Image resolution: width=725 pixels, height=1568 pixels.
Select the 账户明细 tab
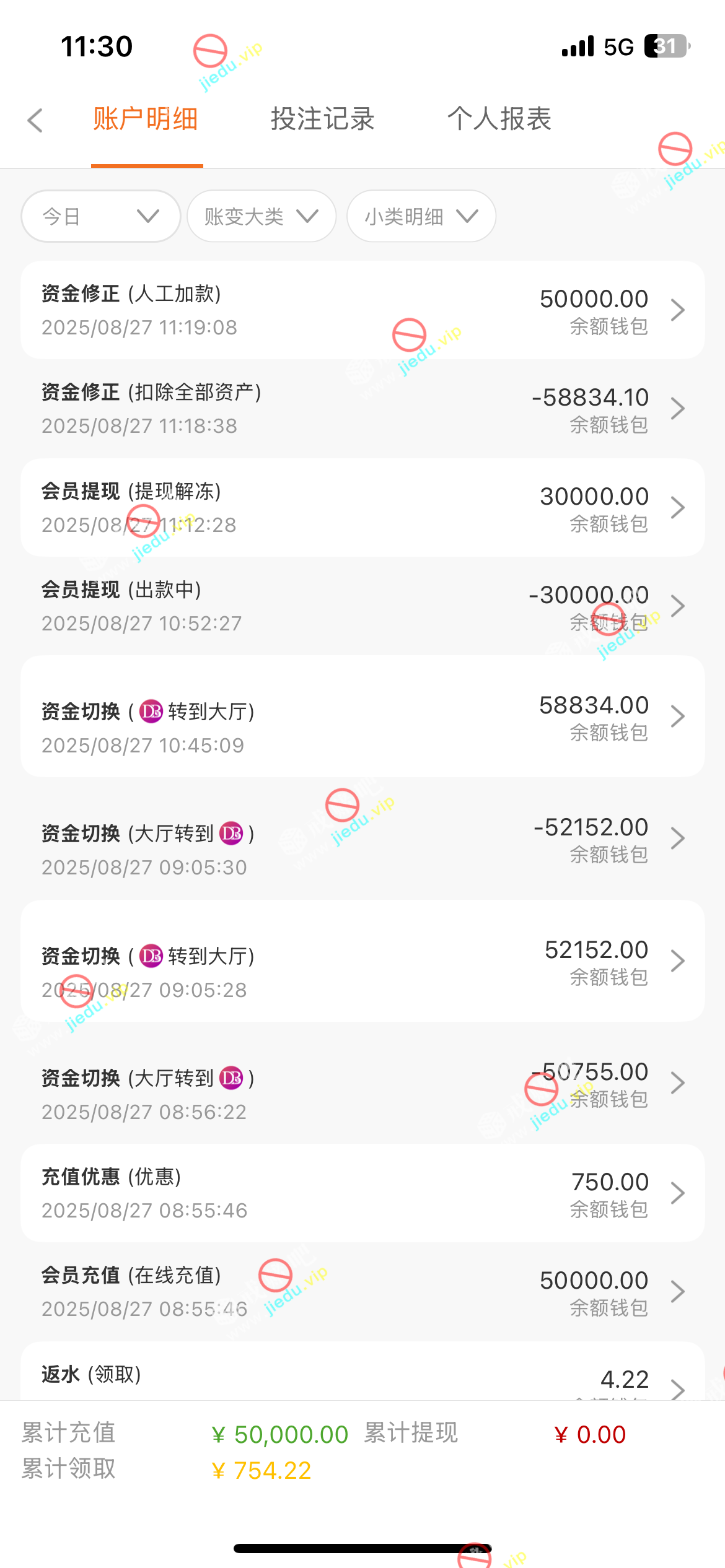click(x=146, y=119)
